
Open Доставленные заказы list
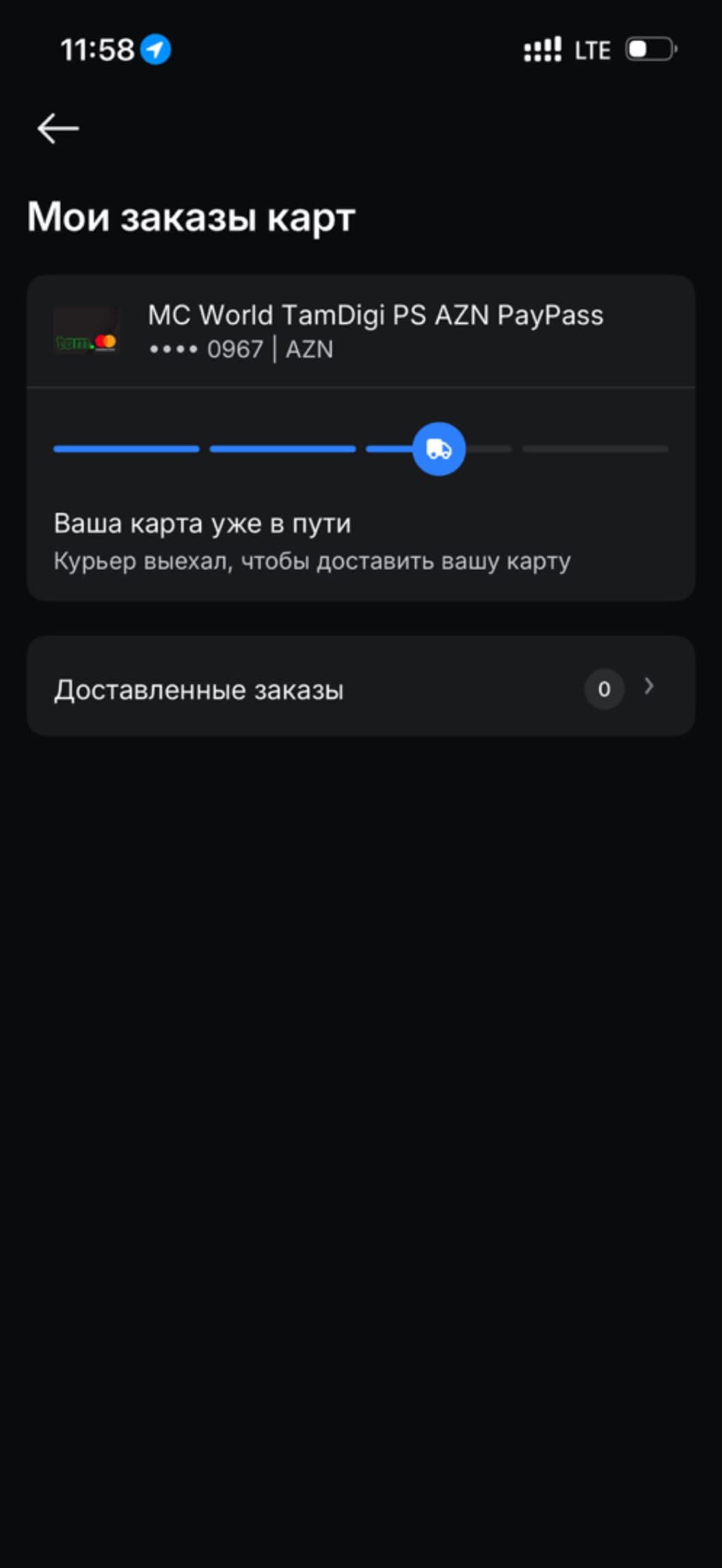click(x=360, y=688)
